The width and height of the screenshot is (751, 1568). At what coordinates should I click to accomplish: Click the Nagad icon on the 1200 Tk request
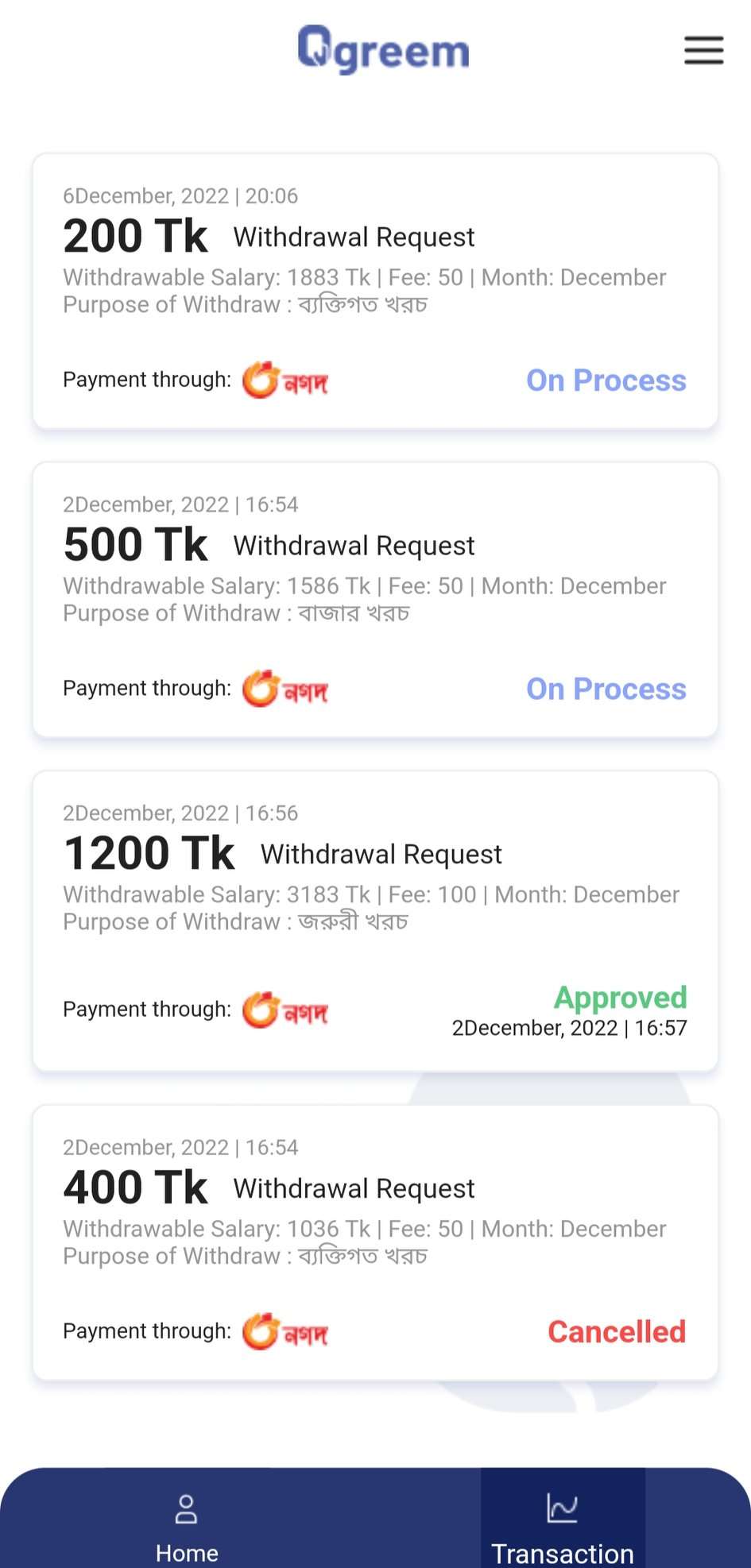285,1010
